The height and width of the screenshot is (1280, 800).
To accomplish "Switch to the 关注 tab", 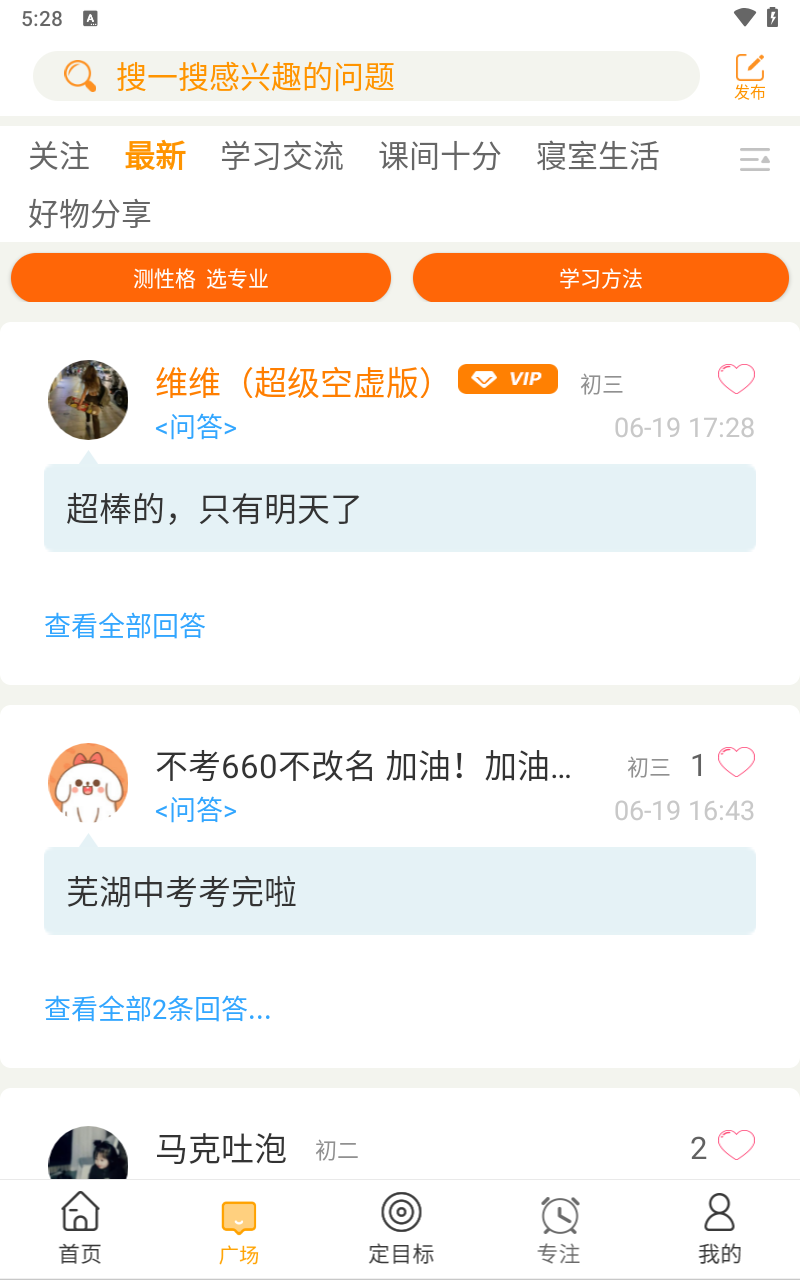I will point(59,157).
